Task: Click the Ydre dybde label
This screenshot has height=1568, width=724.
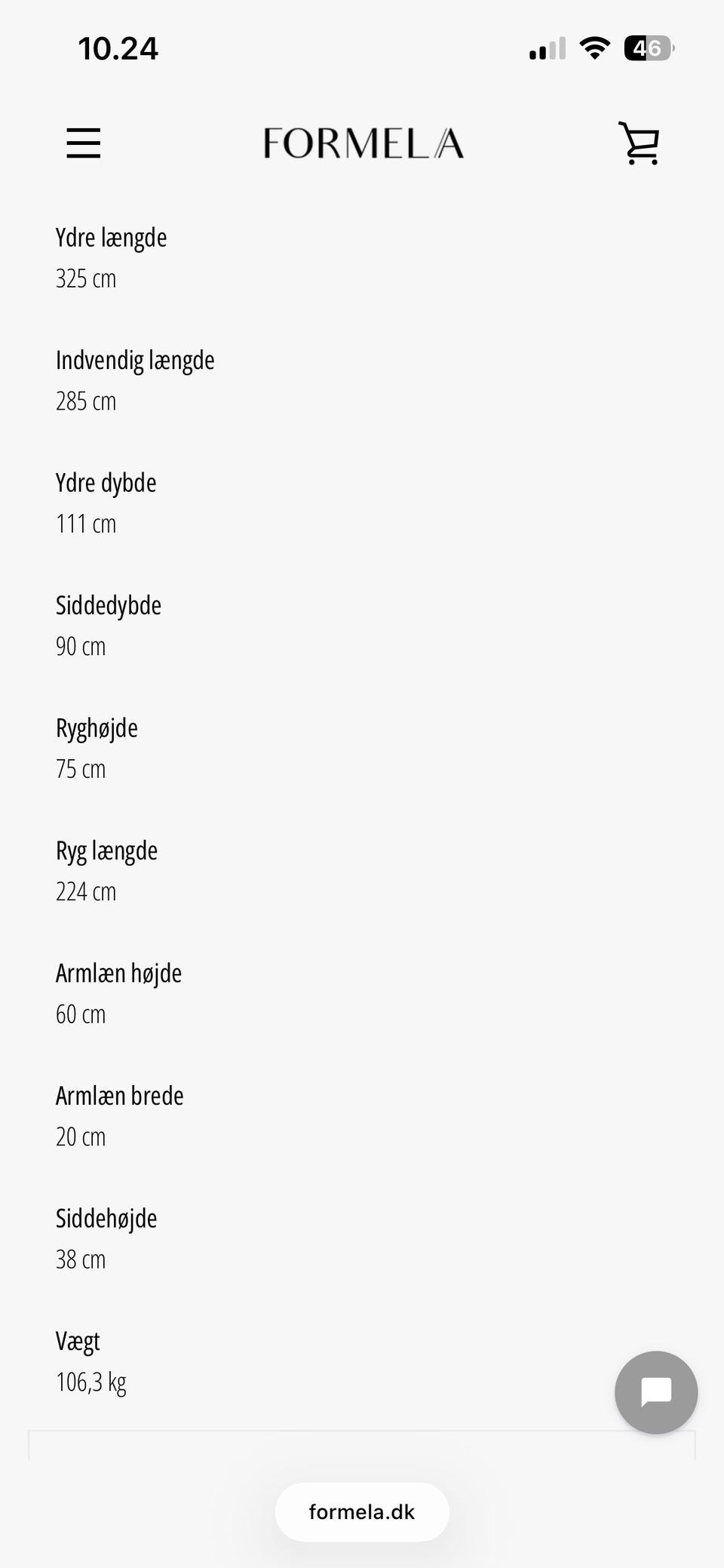Action: coord(106,482)
